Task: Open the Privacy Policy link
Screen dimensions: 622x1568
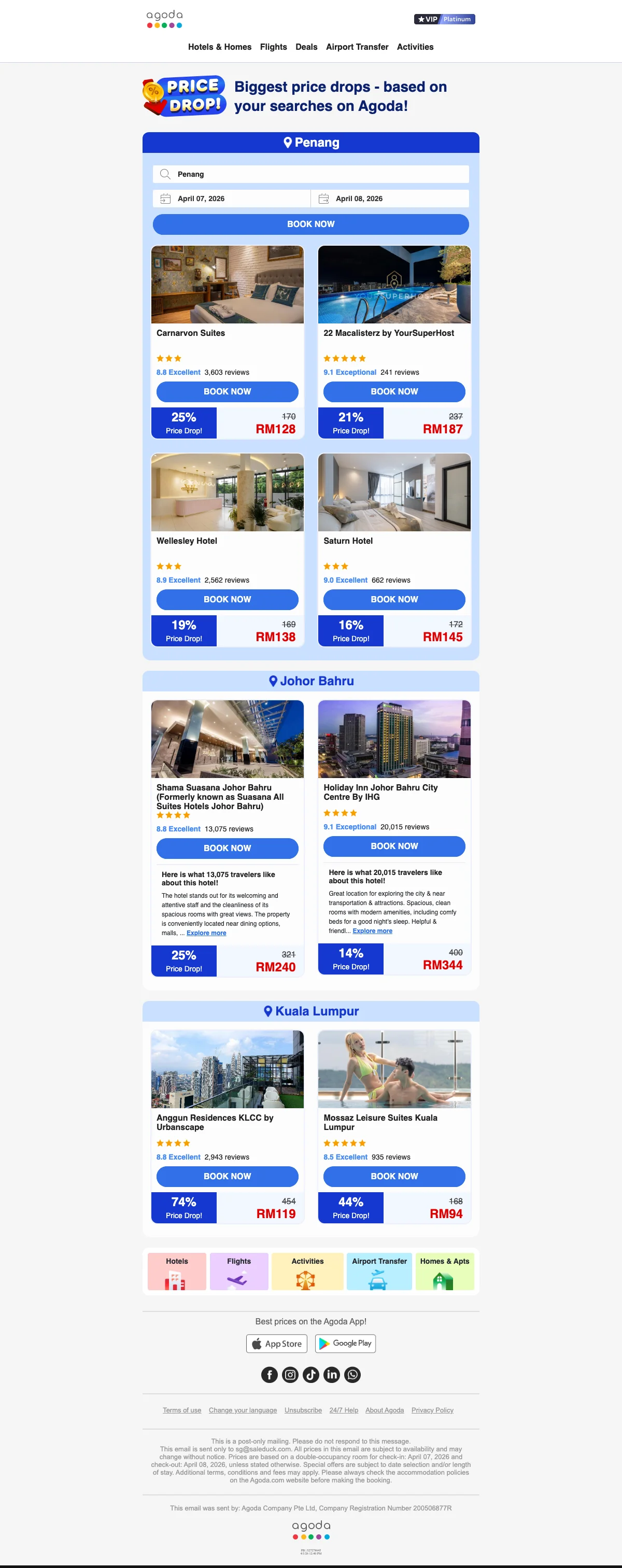Action: [x=432, y=1410]
